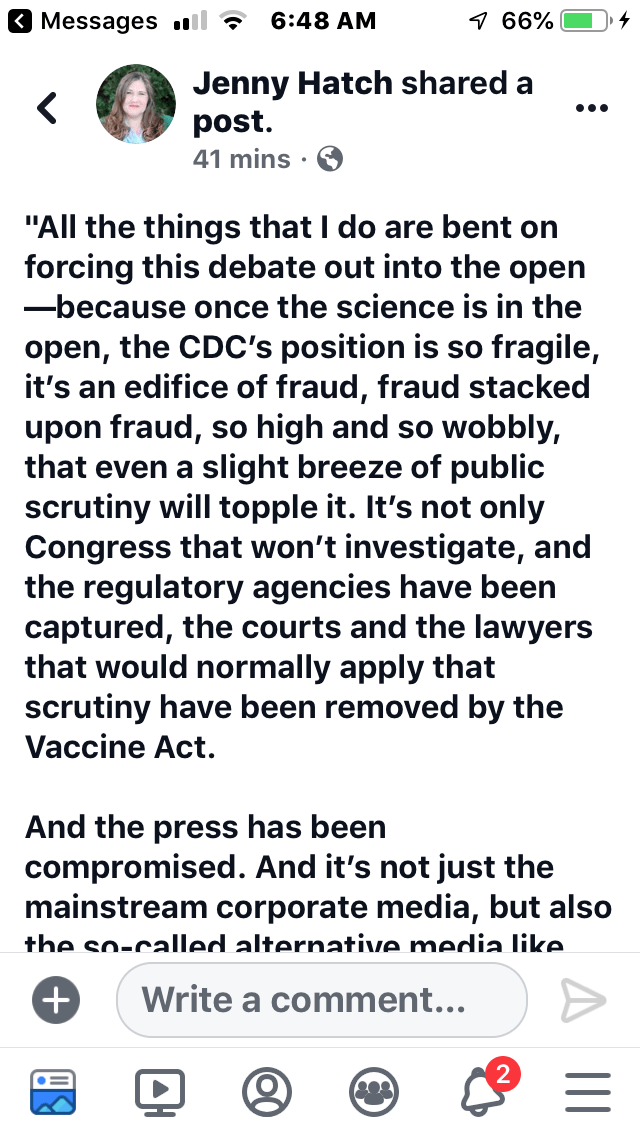The image size is (640, 1136).
Task: Open the hamburger menu tab
Action: 587,1090
